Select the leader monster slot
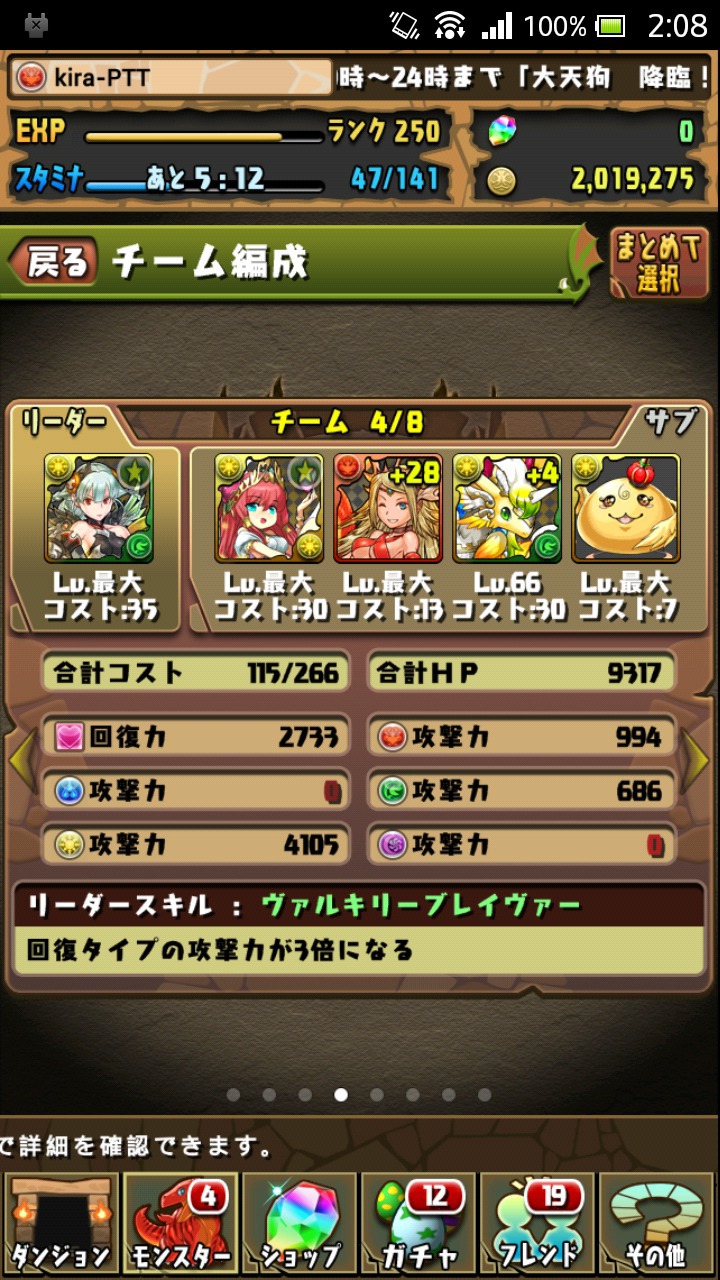 (100, 508)
